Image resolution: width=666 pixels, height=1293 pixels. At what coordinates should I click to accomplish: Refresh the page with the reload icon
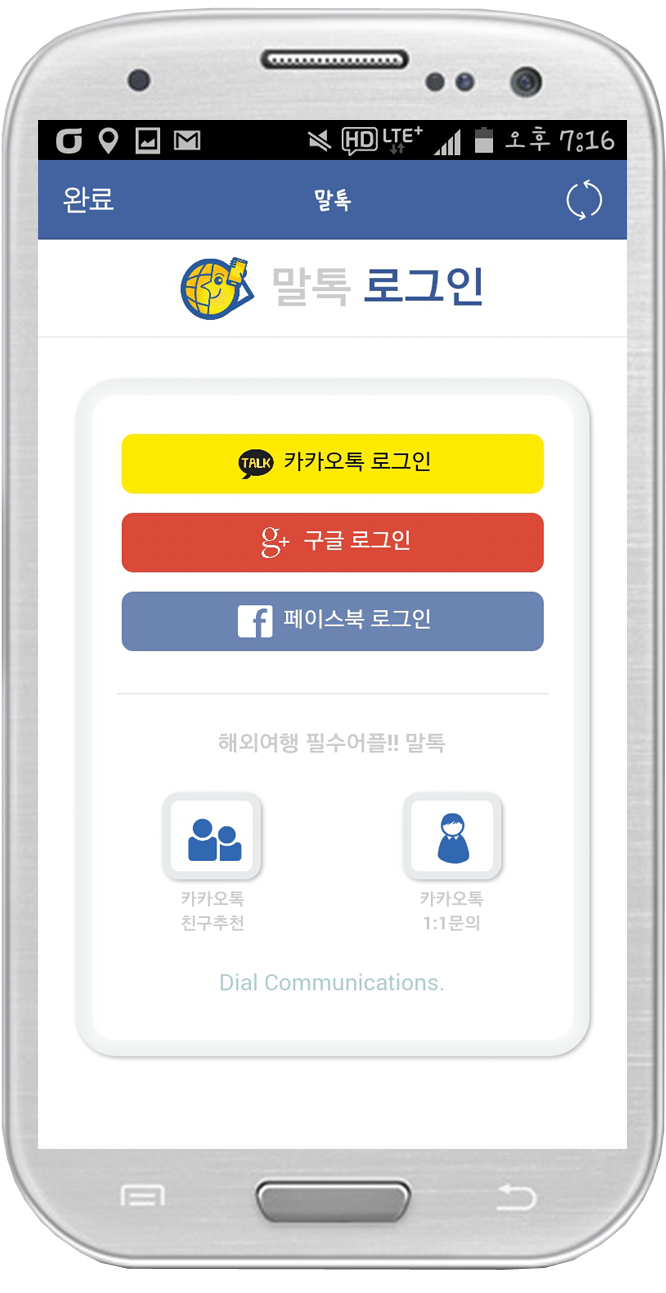tap(584, 200)
